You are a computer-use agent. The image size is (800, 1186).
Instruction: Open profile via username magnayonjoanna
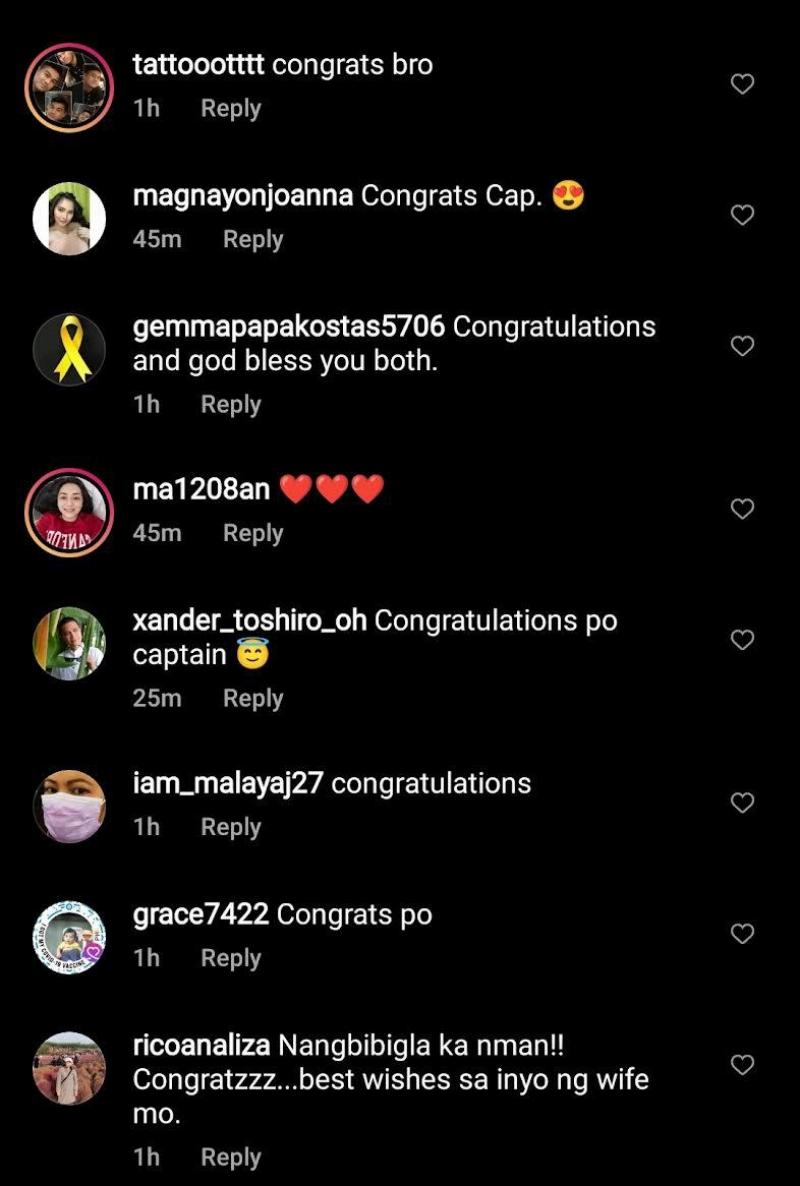242,196
